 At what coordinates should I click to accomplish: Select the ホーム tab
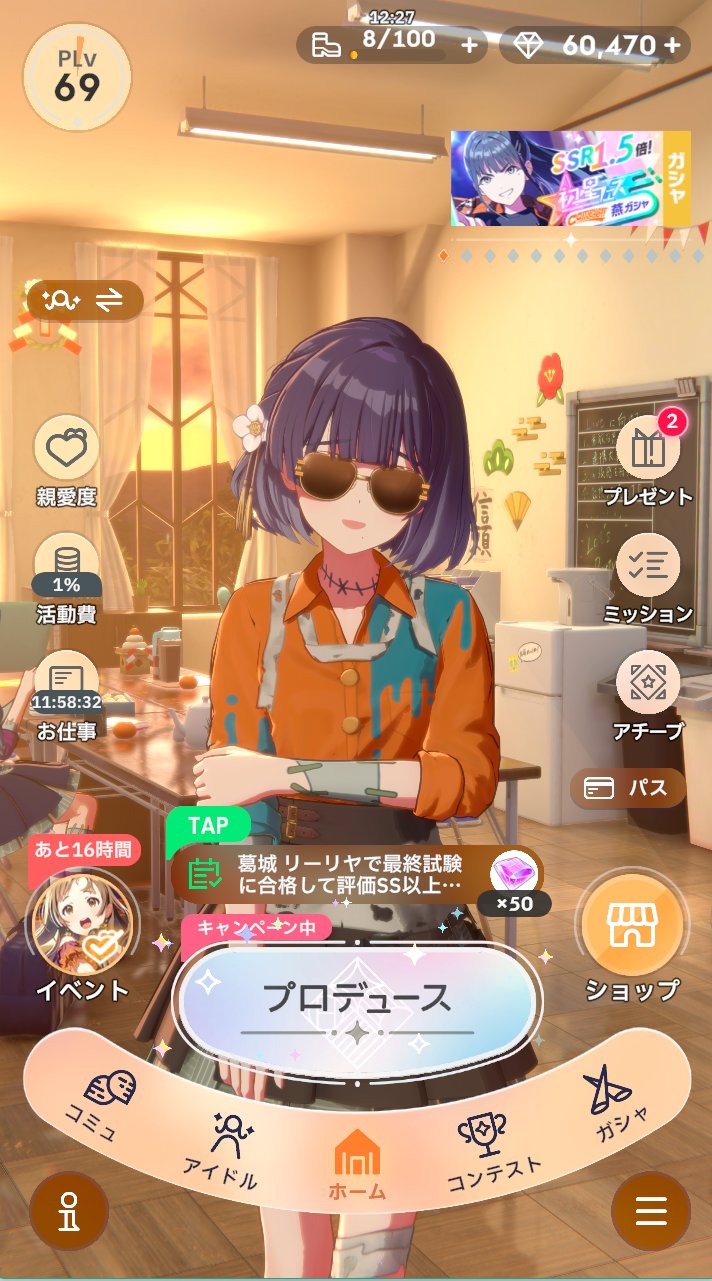pos(357,1166)
